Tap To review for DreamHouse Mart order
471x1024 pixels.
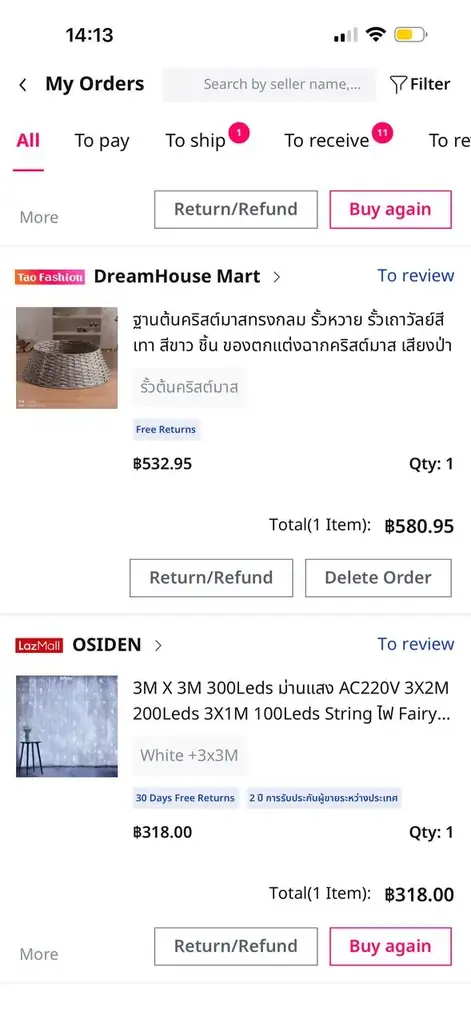coord(415,276)
